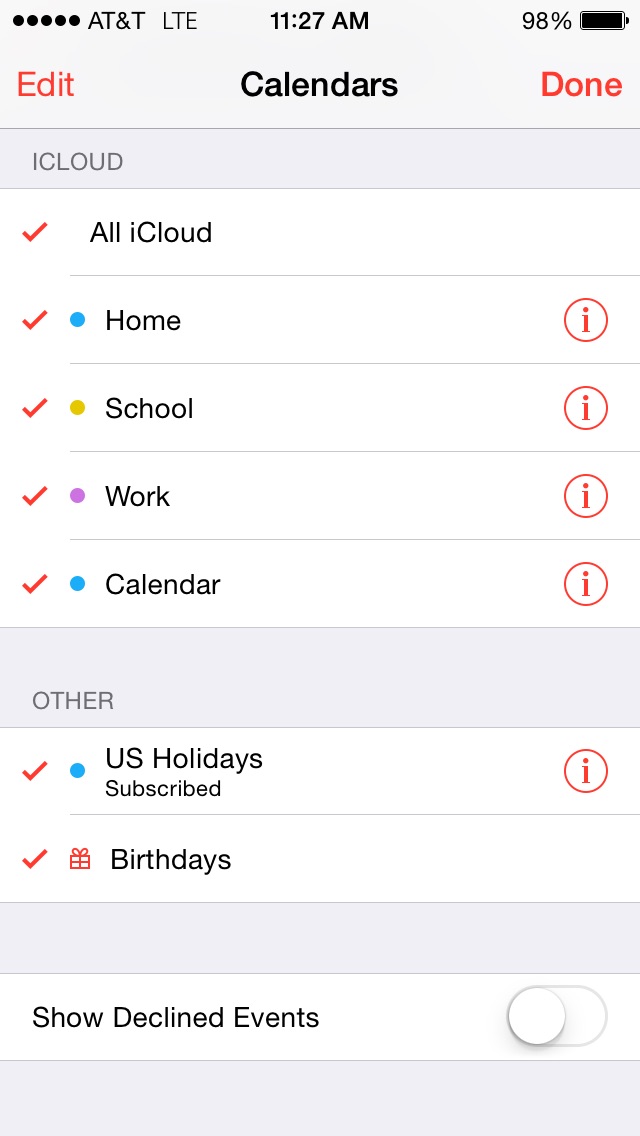Uncheck the US Holidays calendar
Screen dimensions: 640x1136
click(x=320, y=772)
